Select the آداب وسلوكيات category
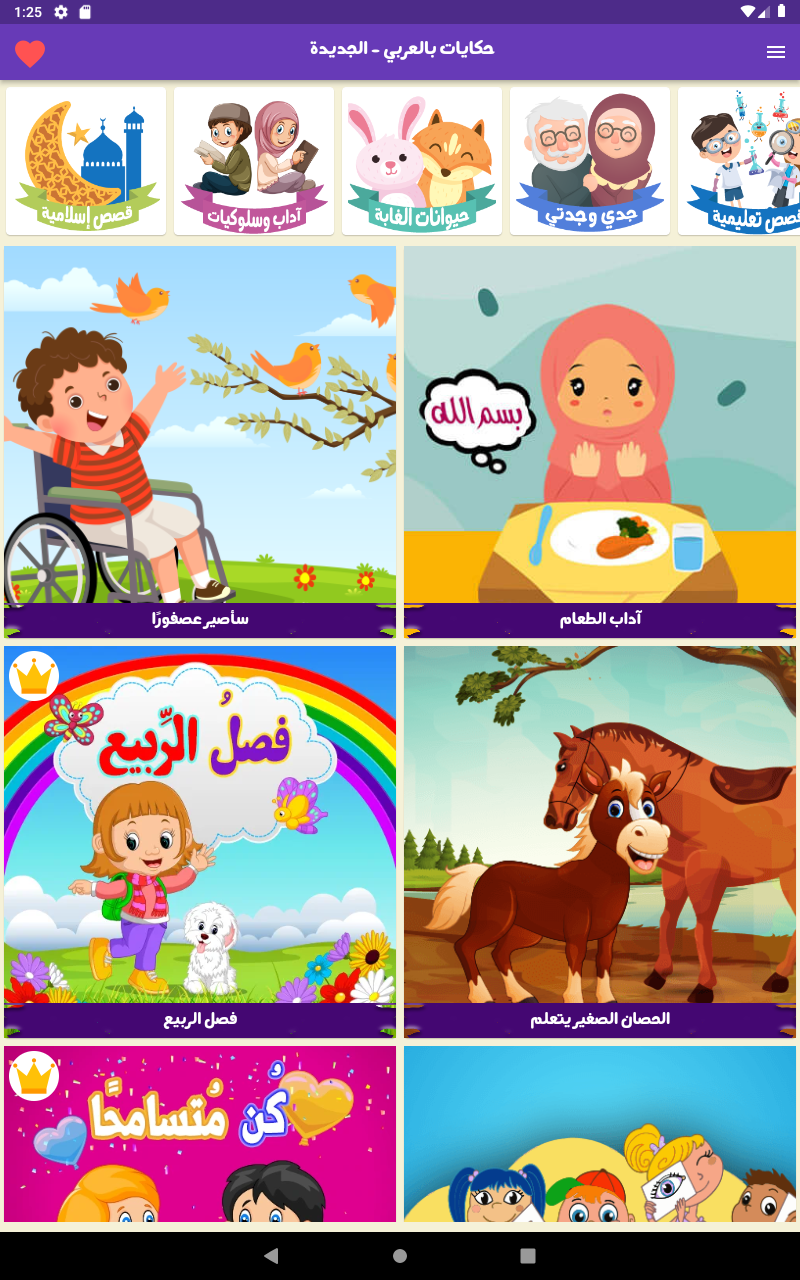 point(254,161)
